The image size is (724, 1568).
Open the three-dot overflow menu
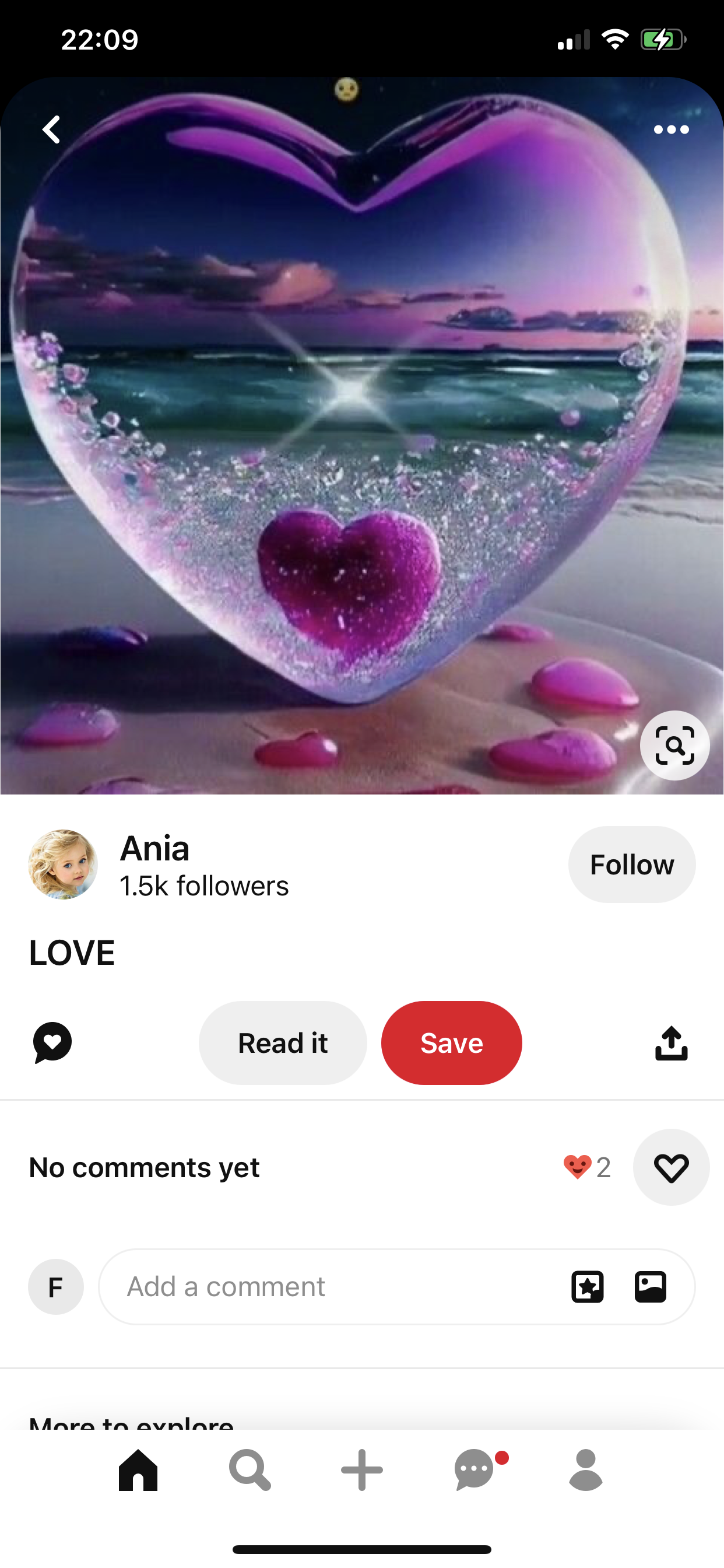671,129
